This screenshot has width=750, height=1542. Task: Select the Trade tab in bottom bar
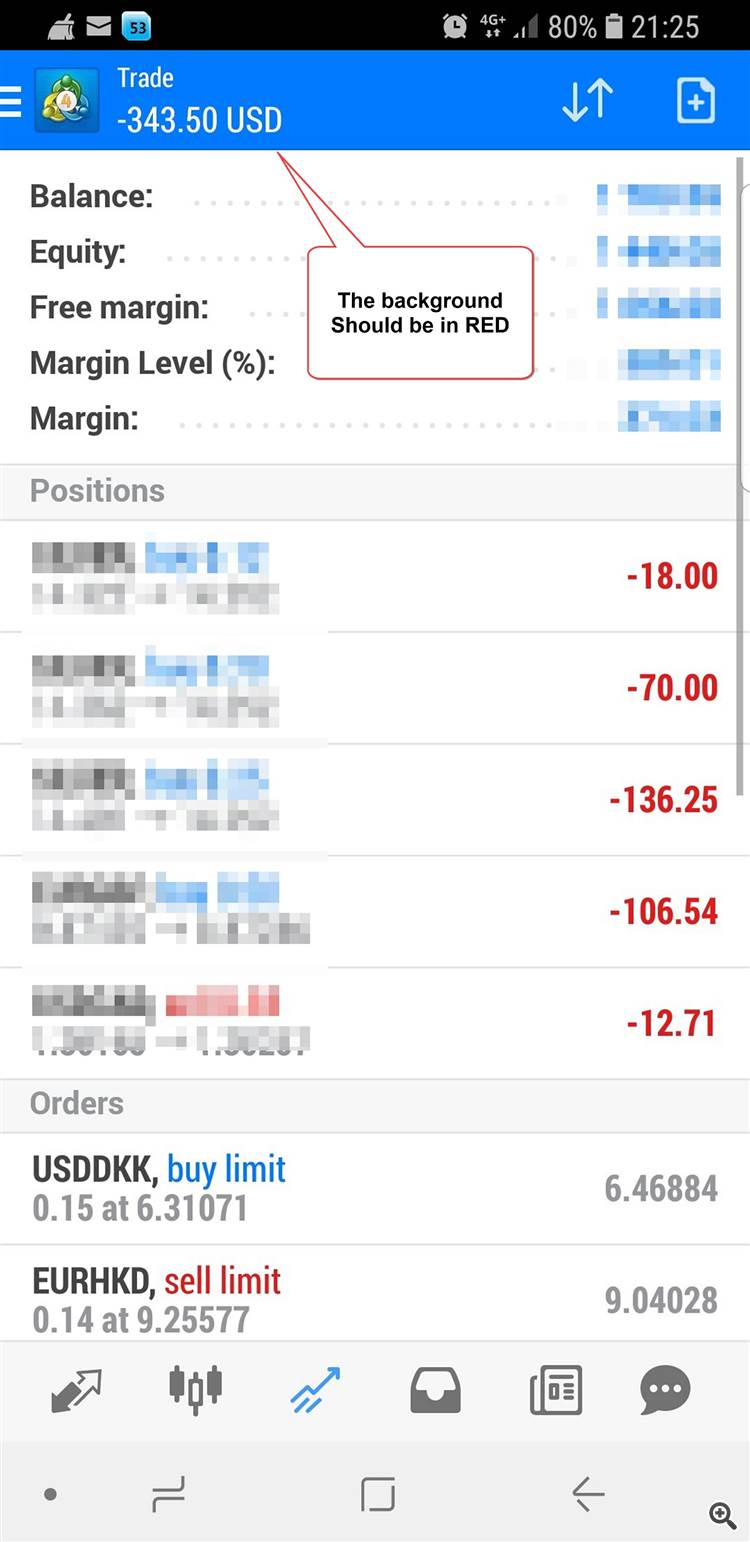315,1390
